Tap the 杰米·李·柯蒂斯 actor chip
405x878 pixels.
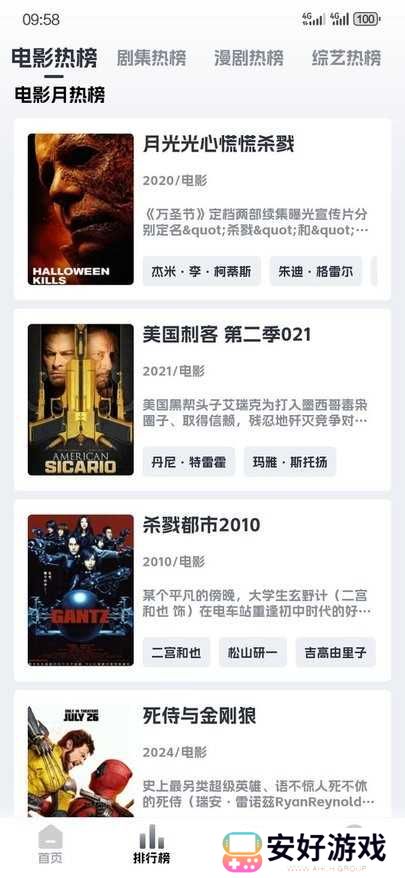pos(202,272)
